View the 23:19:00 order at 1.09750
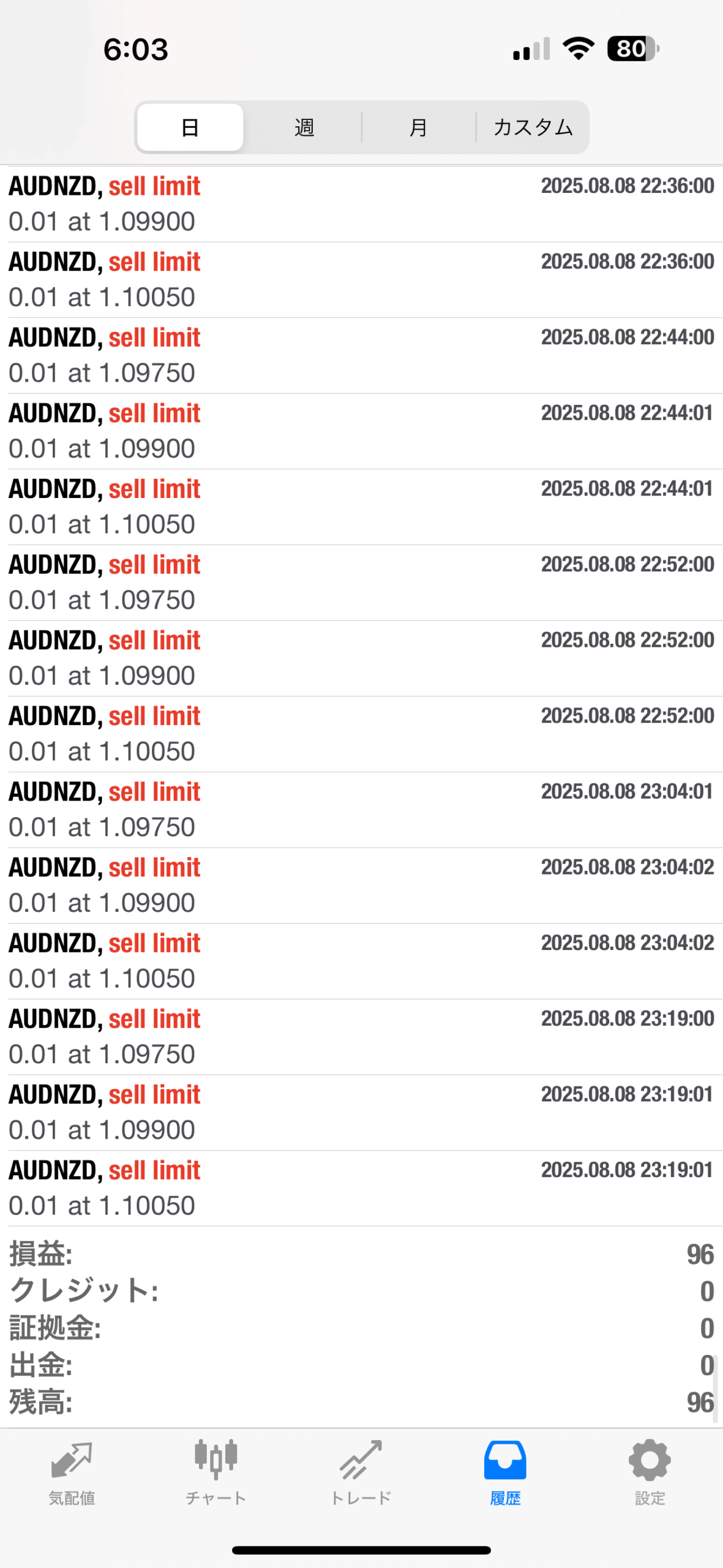723x1568 pixels. [x=361, y=1037]
